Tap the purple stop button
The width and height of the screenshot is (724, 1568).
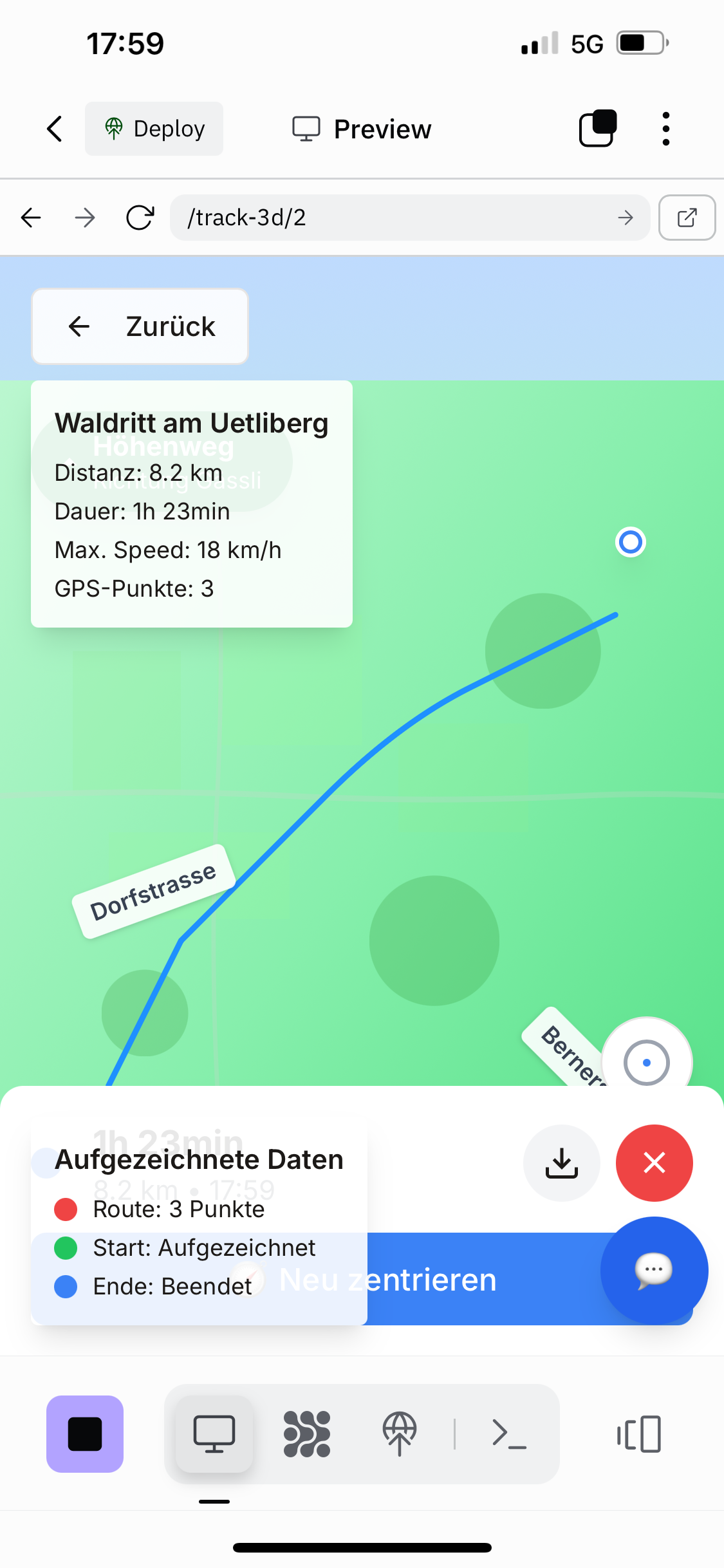pos(85,1434)
